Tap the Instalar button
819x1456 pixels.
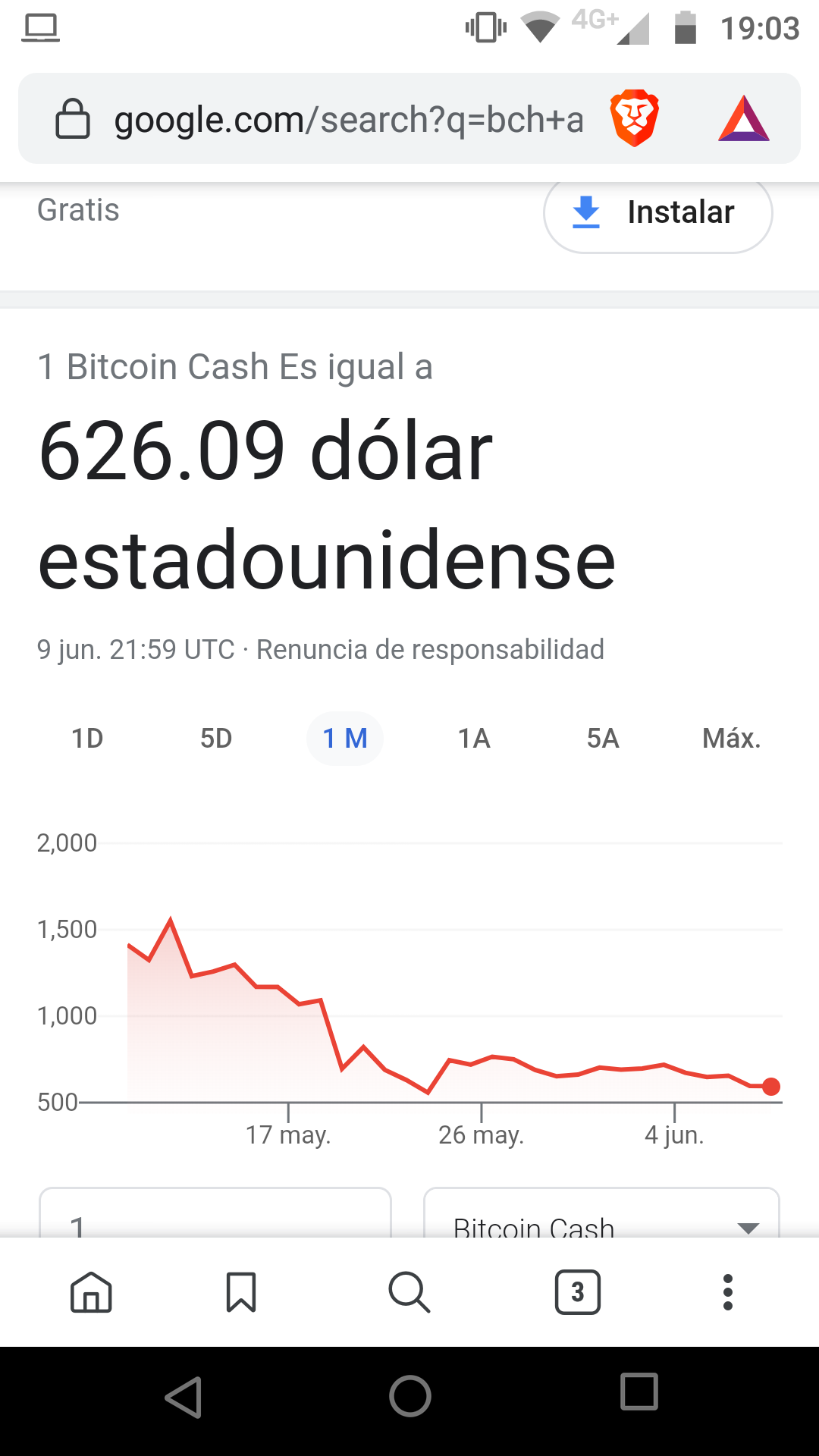(658, 213)
